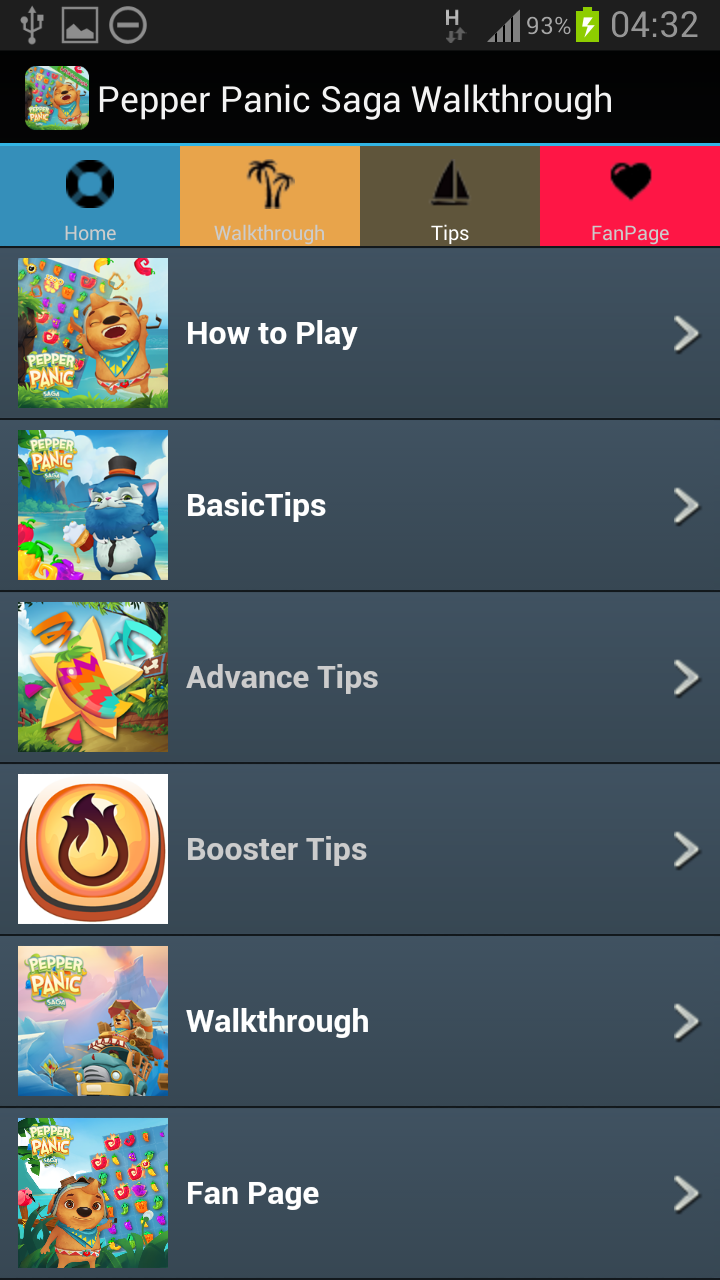Tap the palm tree Walkthrough icon
Screen dimensions: 720x1280
[270, 184]
